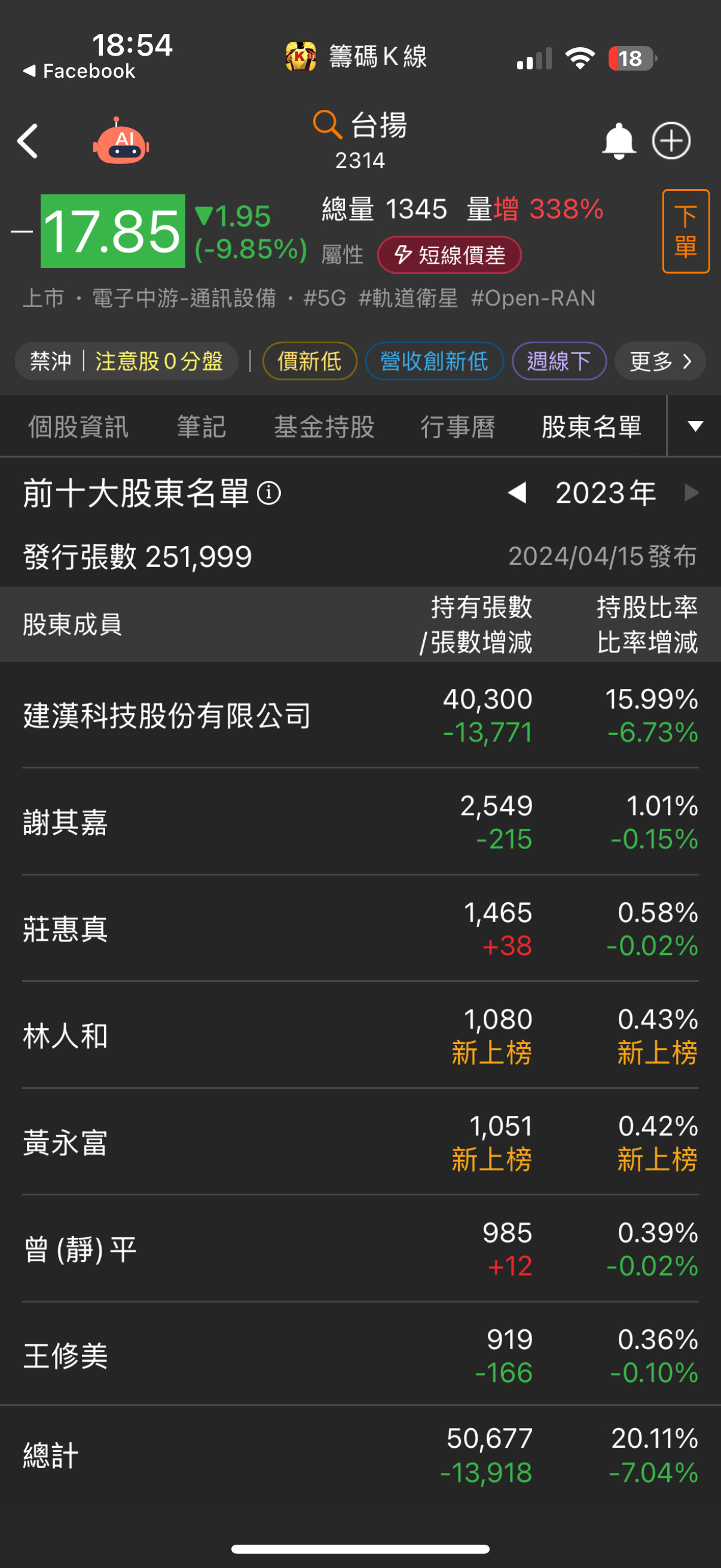
Task: Select the 營收創新低 chip
Action: pyautogui.click(x=434, y=361)
